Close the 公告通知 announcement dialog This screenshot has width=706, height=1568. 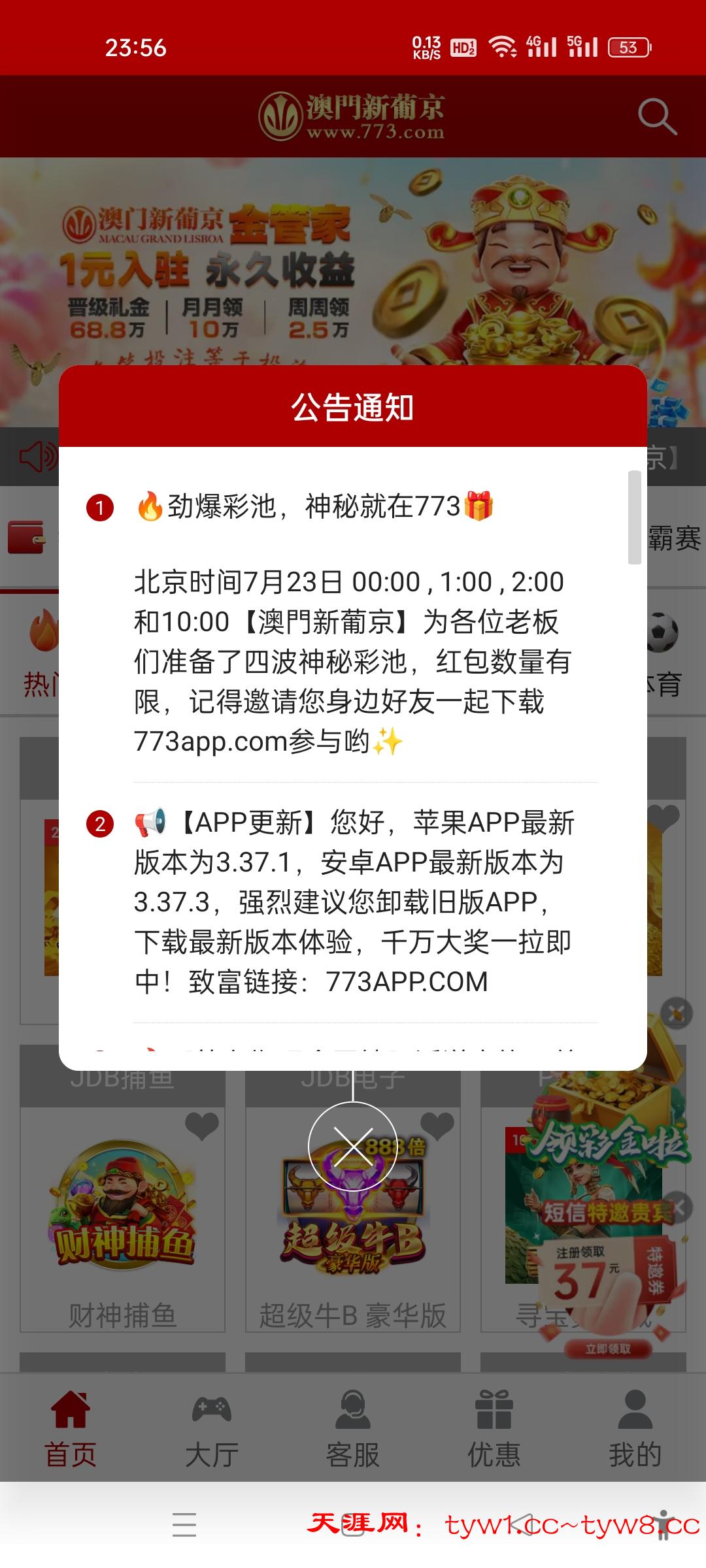[352, 1147]
